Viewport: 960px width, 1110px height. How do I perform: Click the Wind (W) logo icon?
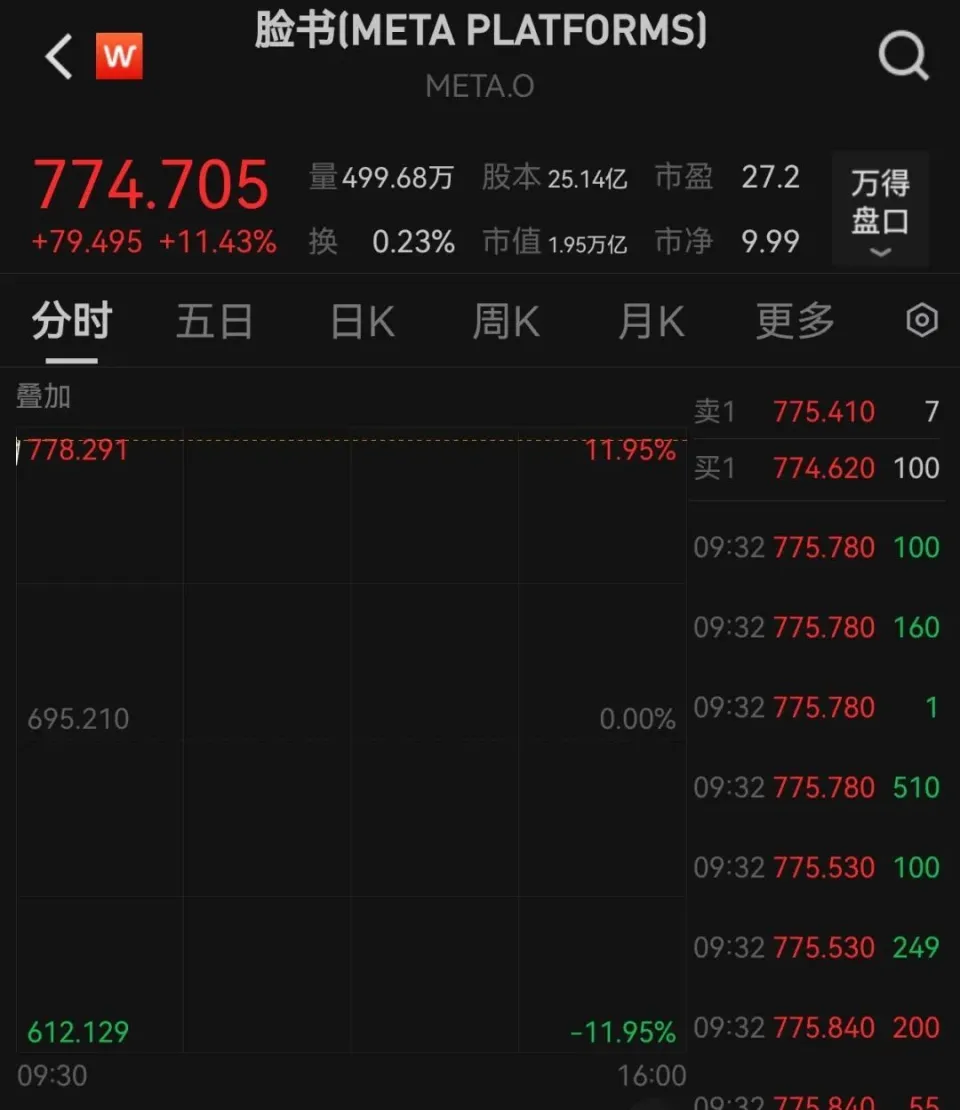[x=119, y=57]
